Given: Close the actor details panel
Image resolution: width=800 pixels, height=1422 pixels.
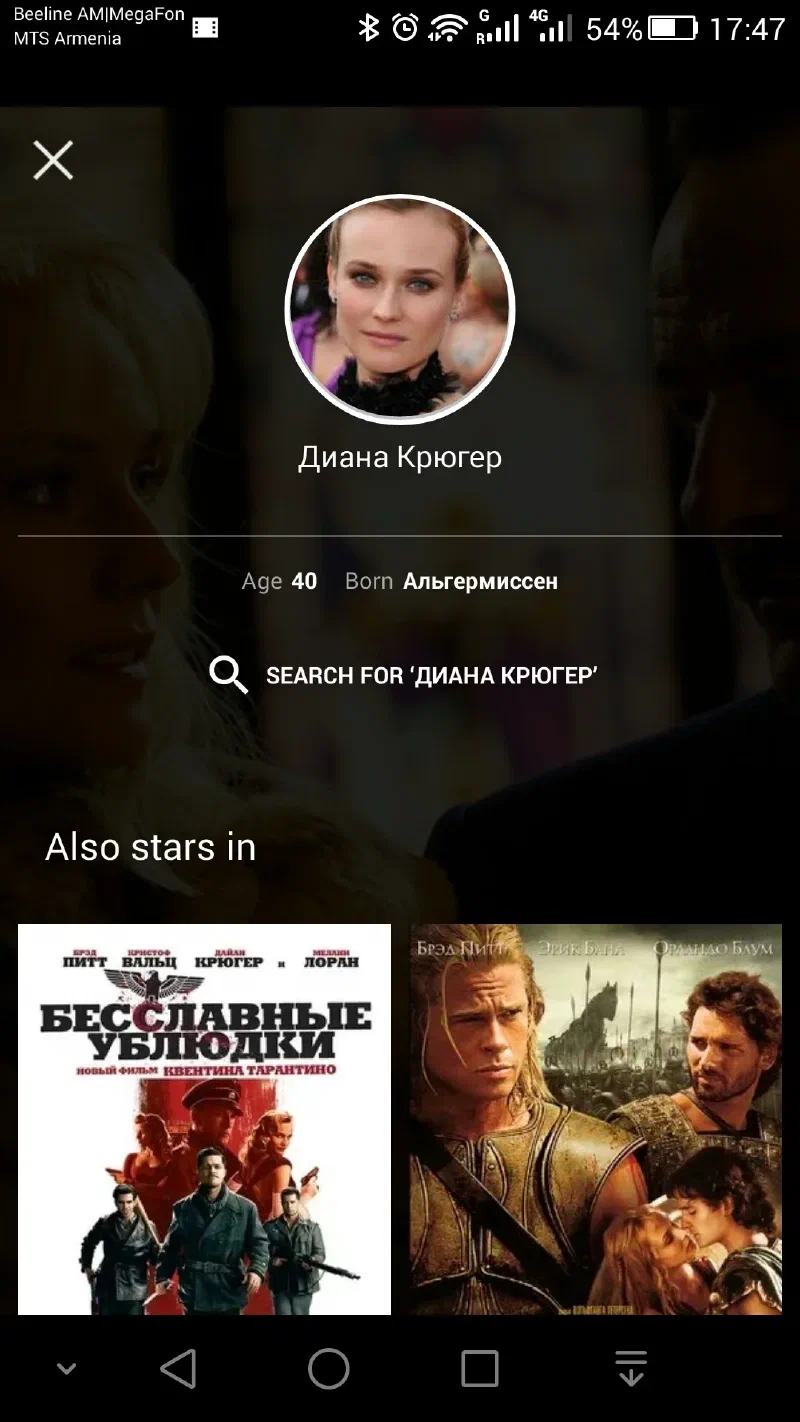Looking at the screenshot, I should (x=53, y=160).
